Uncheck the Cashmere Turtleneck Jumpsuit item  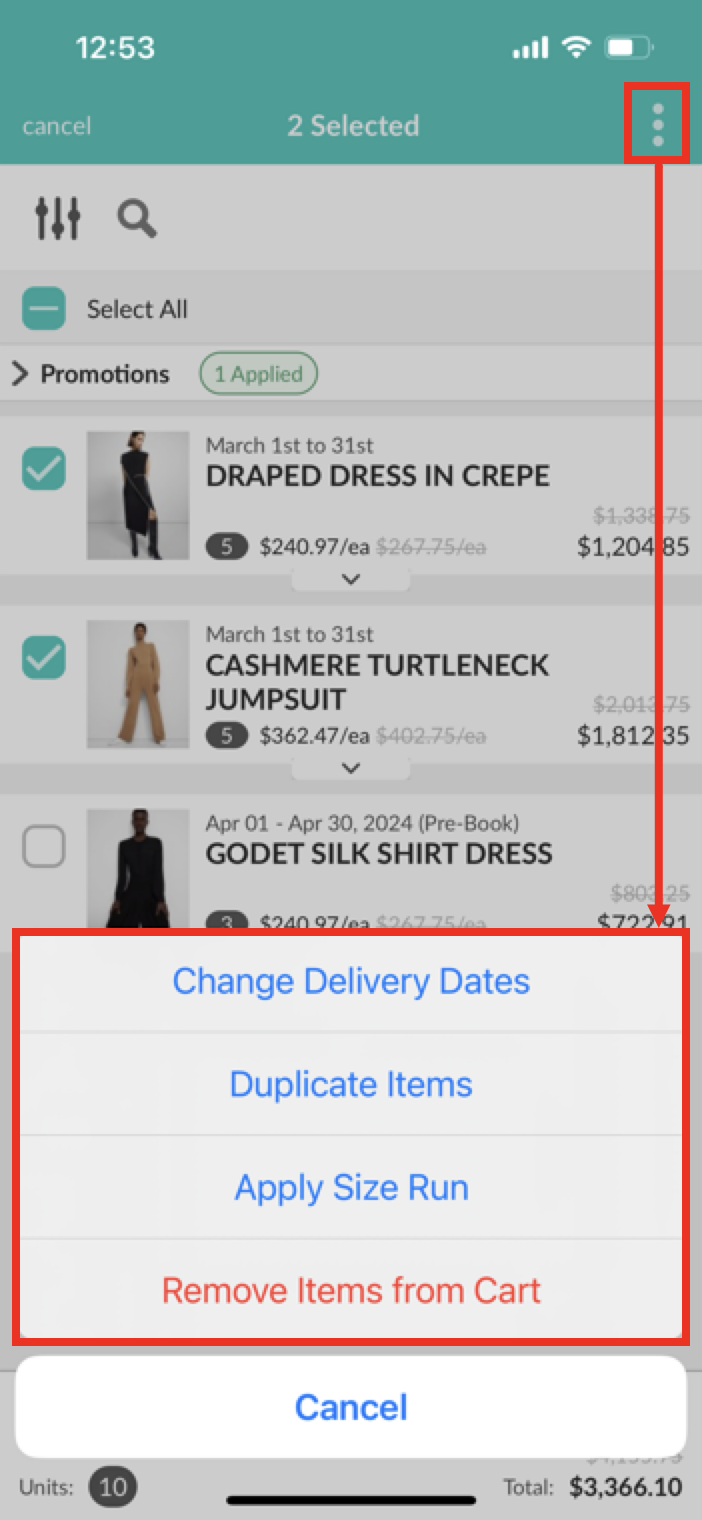pyautogui.click(x=44, y=657)
